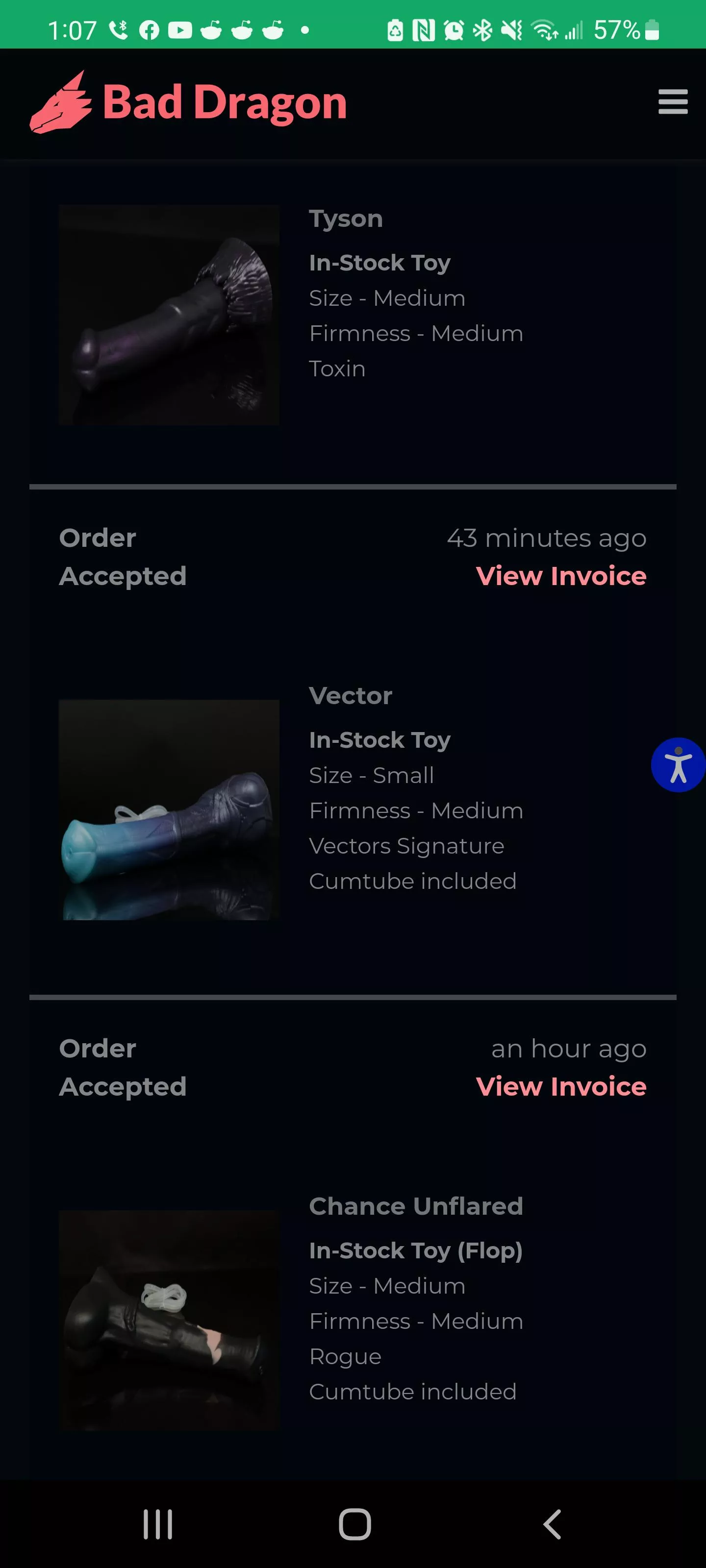Open the Vector product image
The height and width of the screenshot is (1568, 706).
[169, 809]
